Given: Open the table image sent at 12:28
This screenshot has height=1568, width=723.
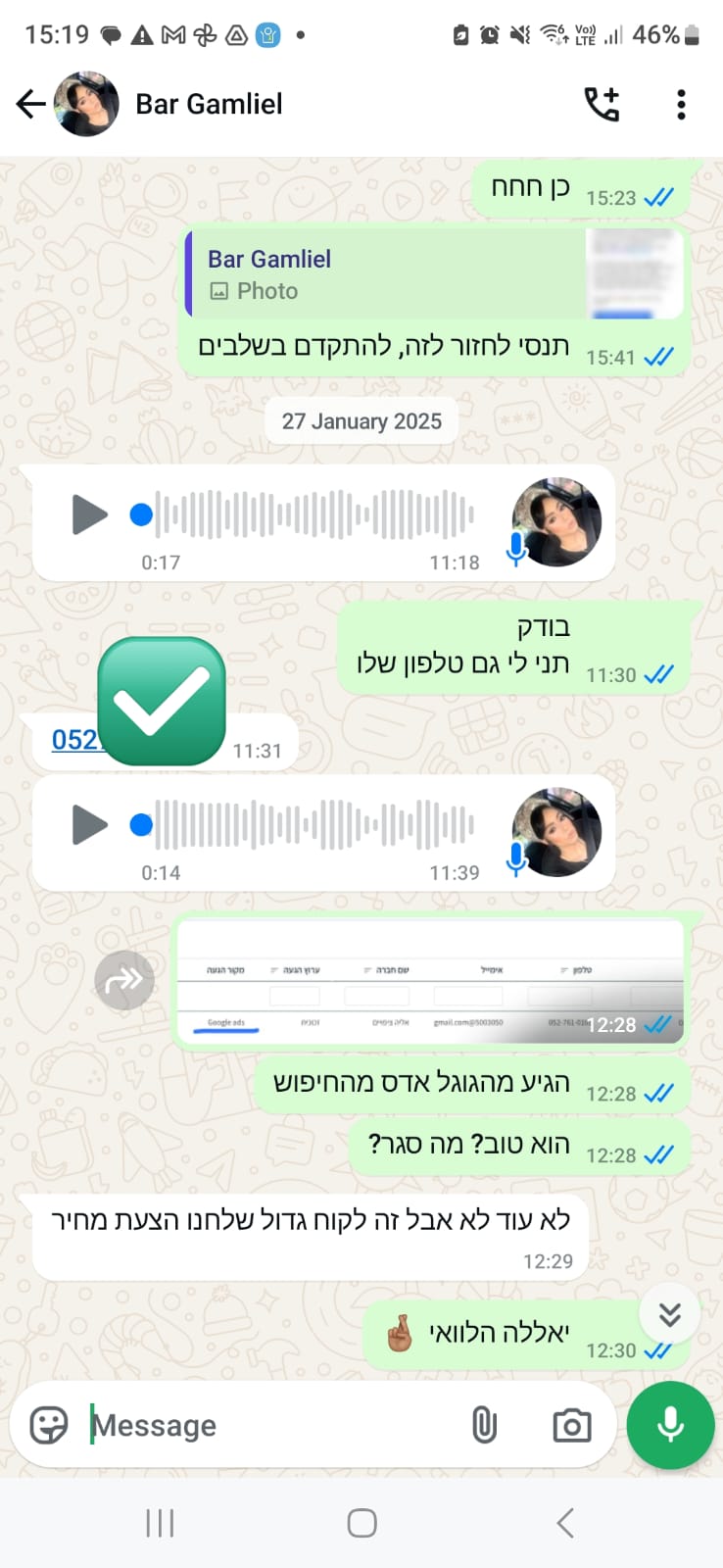Looking at the screenshot, I should coord(430,981).
